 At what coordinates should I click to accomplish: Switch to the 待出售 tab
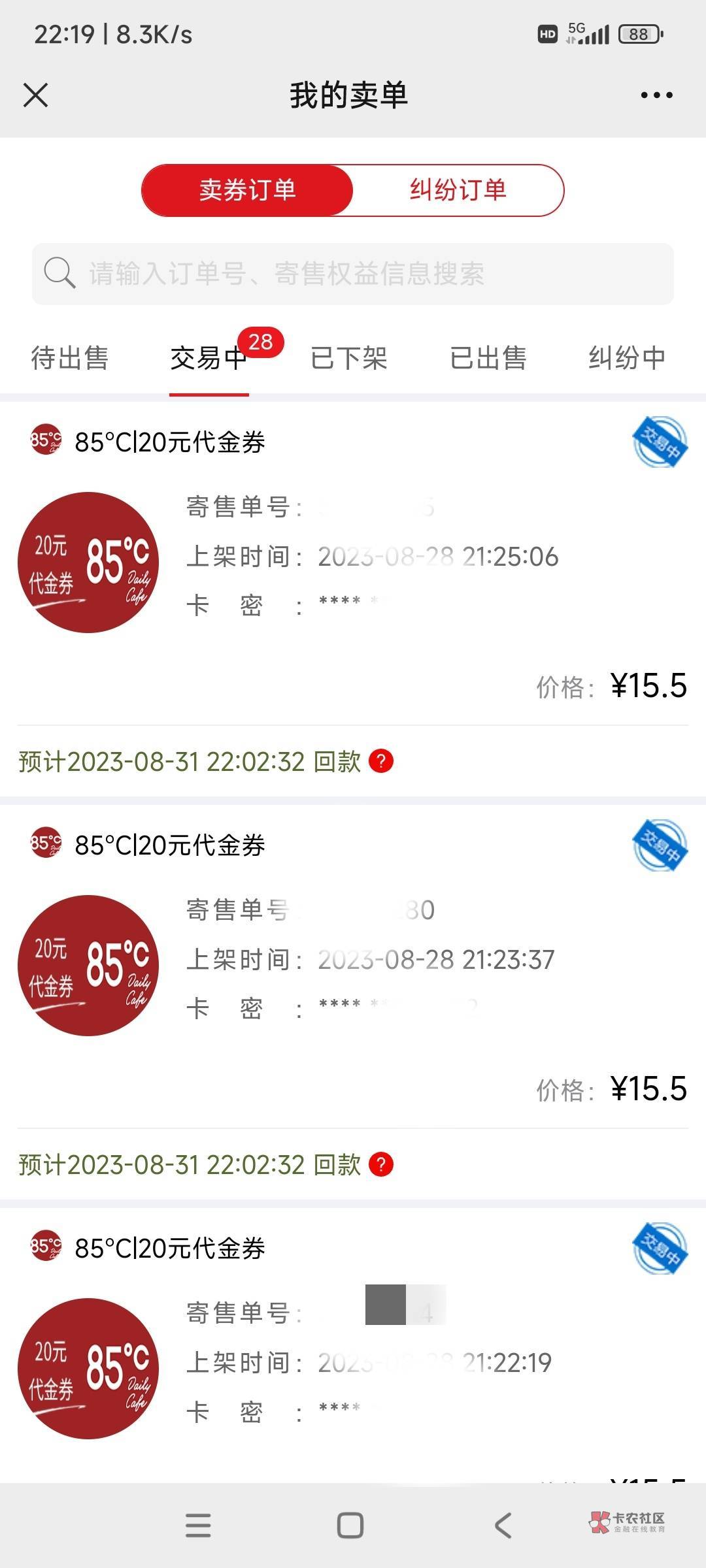click(x=70, y=358)
